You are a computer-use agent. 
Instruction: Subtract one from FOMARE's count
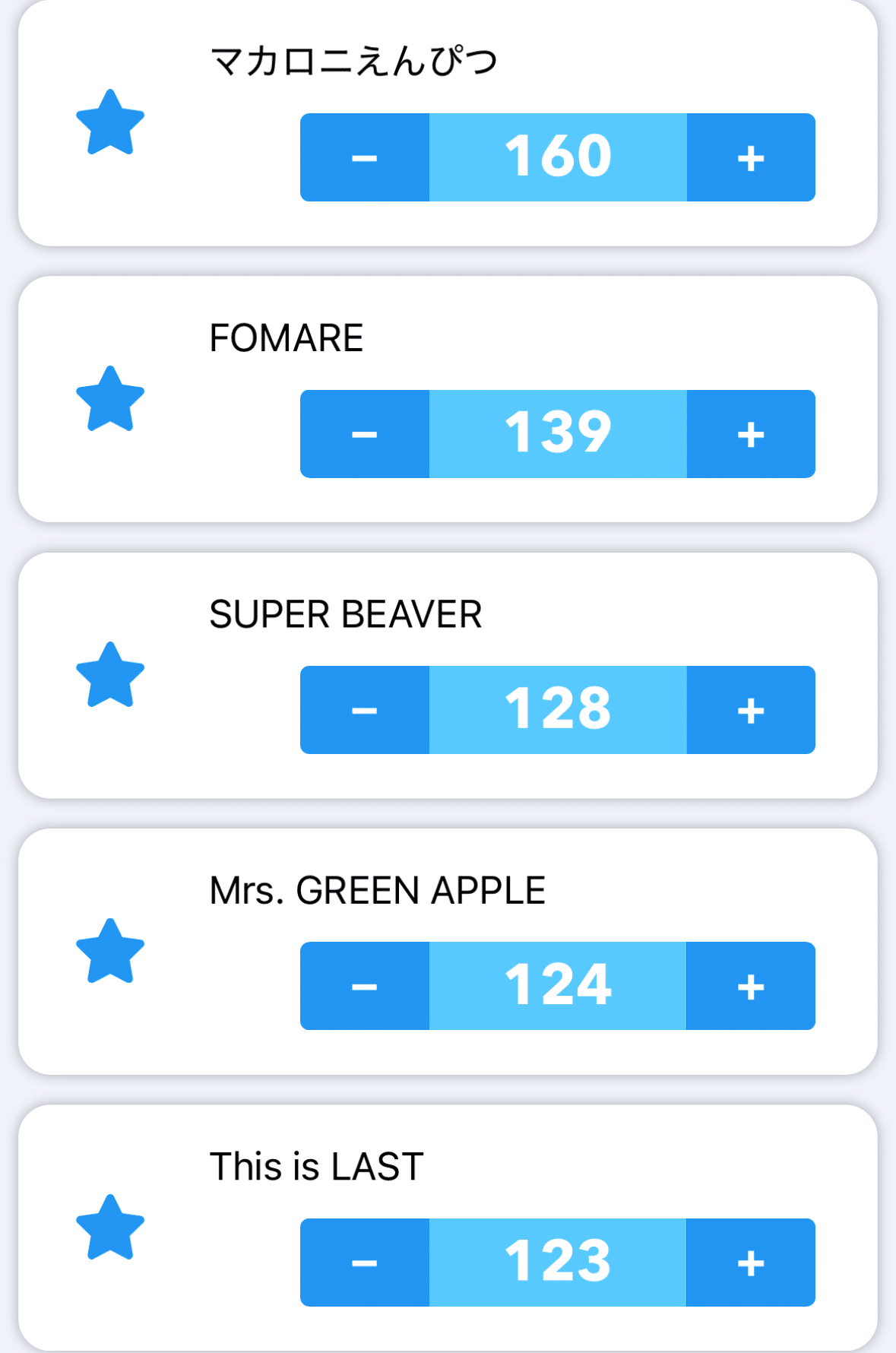365,434
